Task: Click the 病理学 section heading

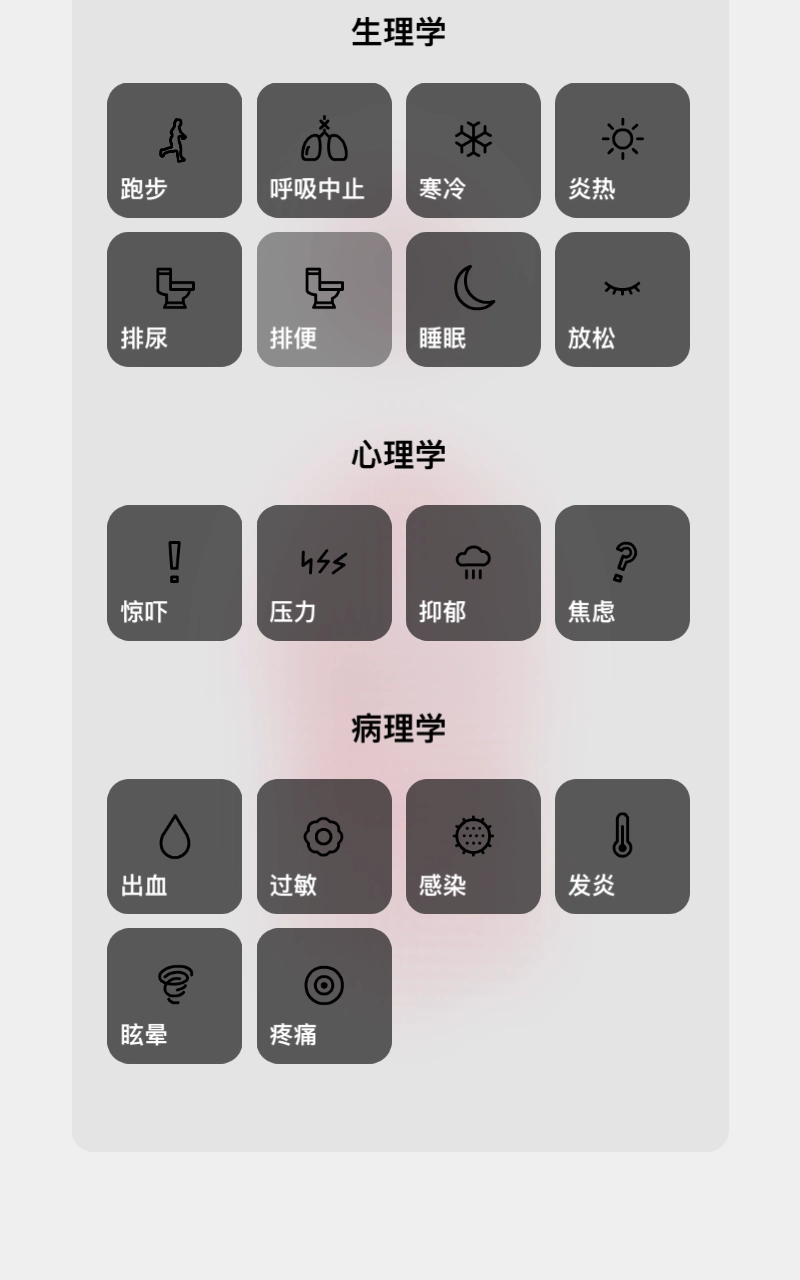Action: (399, 726)
